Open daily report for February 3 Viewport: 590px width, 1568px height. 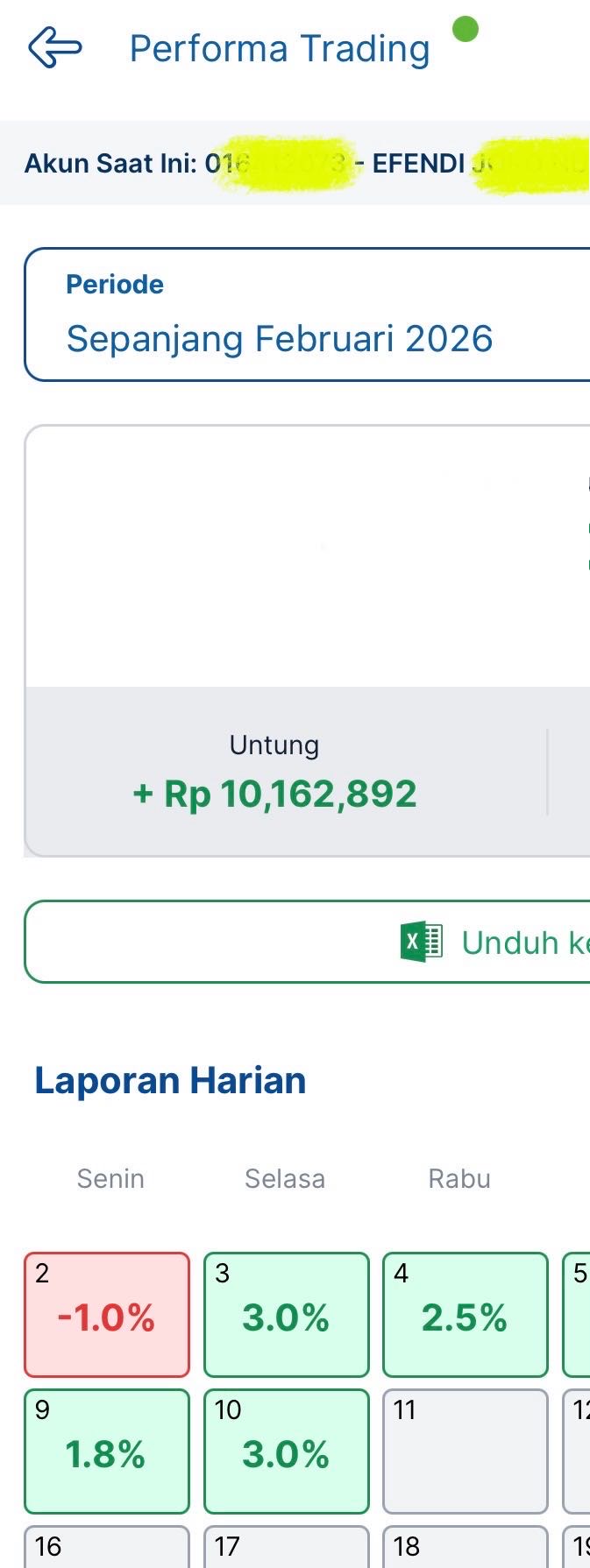coord(286,1314)
